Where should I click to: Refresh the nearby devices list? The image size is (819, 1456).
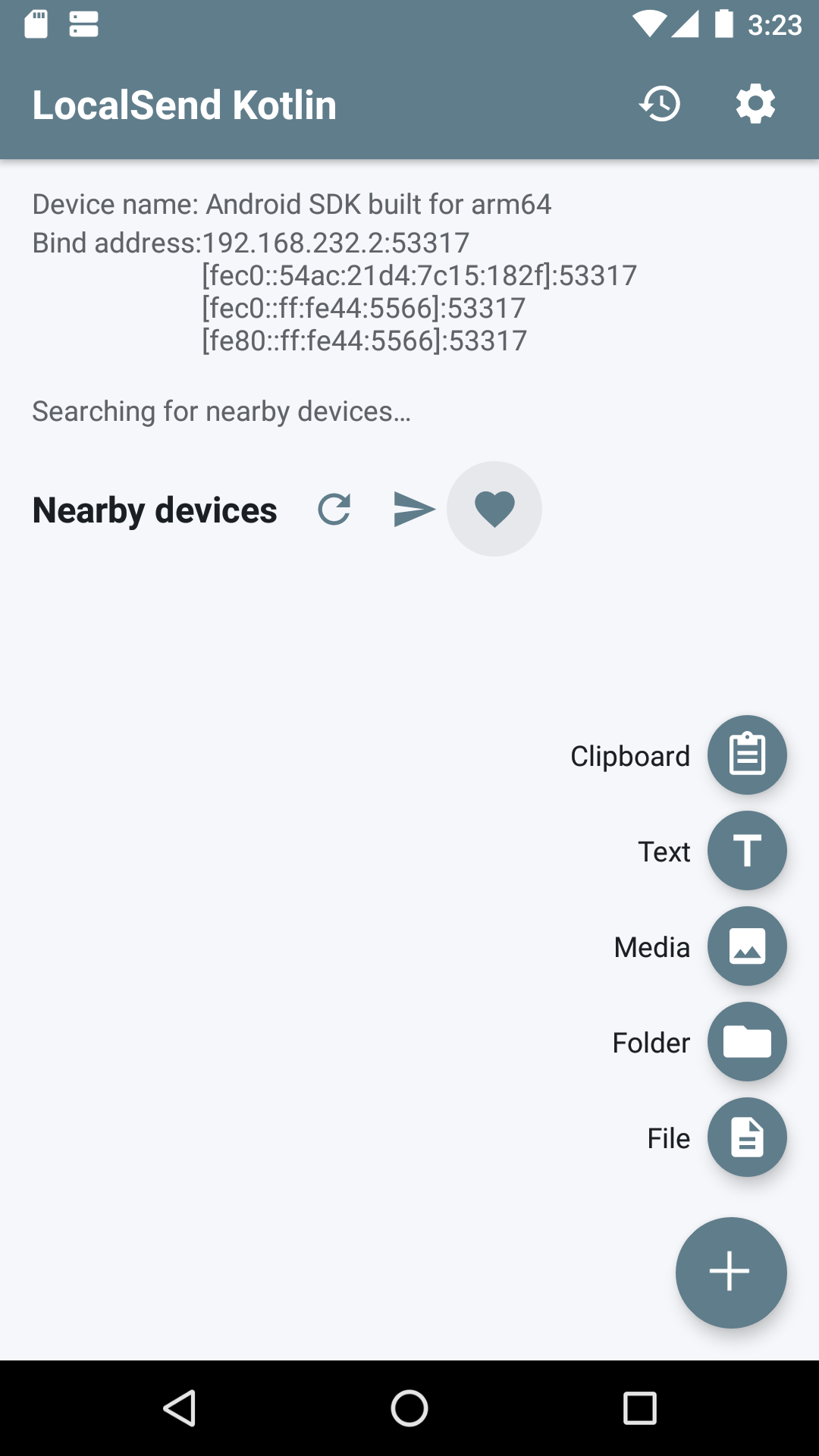click(x=334, y=510)
